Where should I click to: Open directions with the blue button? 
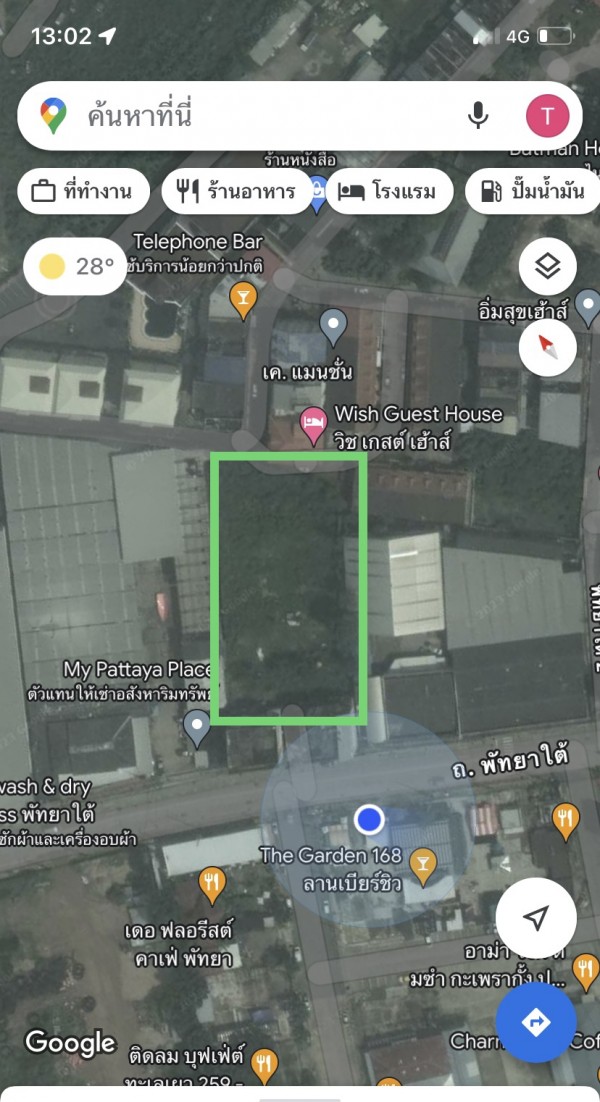[536, 1022]
